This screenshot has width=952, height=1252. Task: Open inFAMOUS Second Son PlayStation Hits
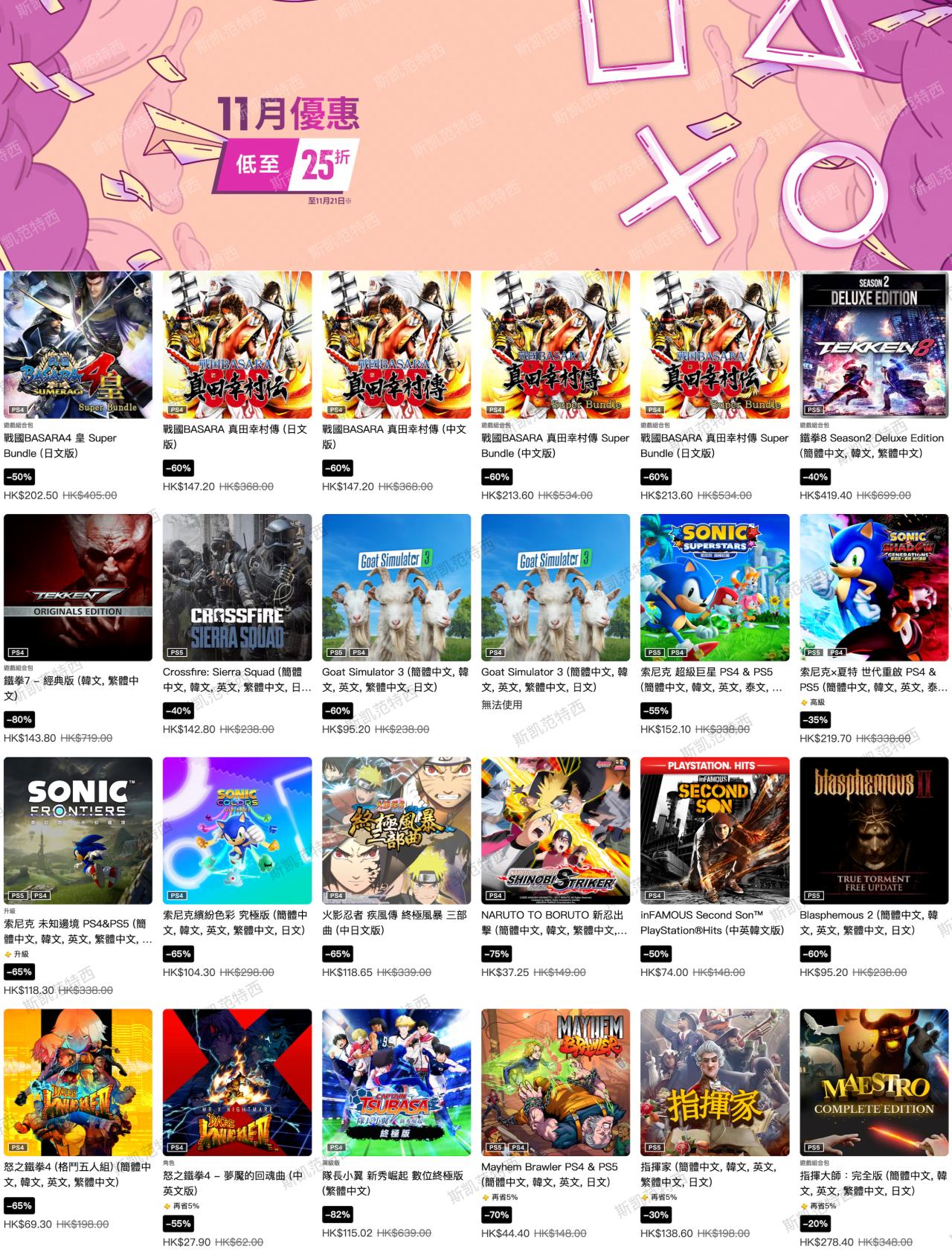pyautogui.click(x=714, y=830)
